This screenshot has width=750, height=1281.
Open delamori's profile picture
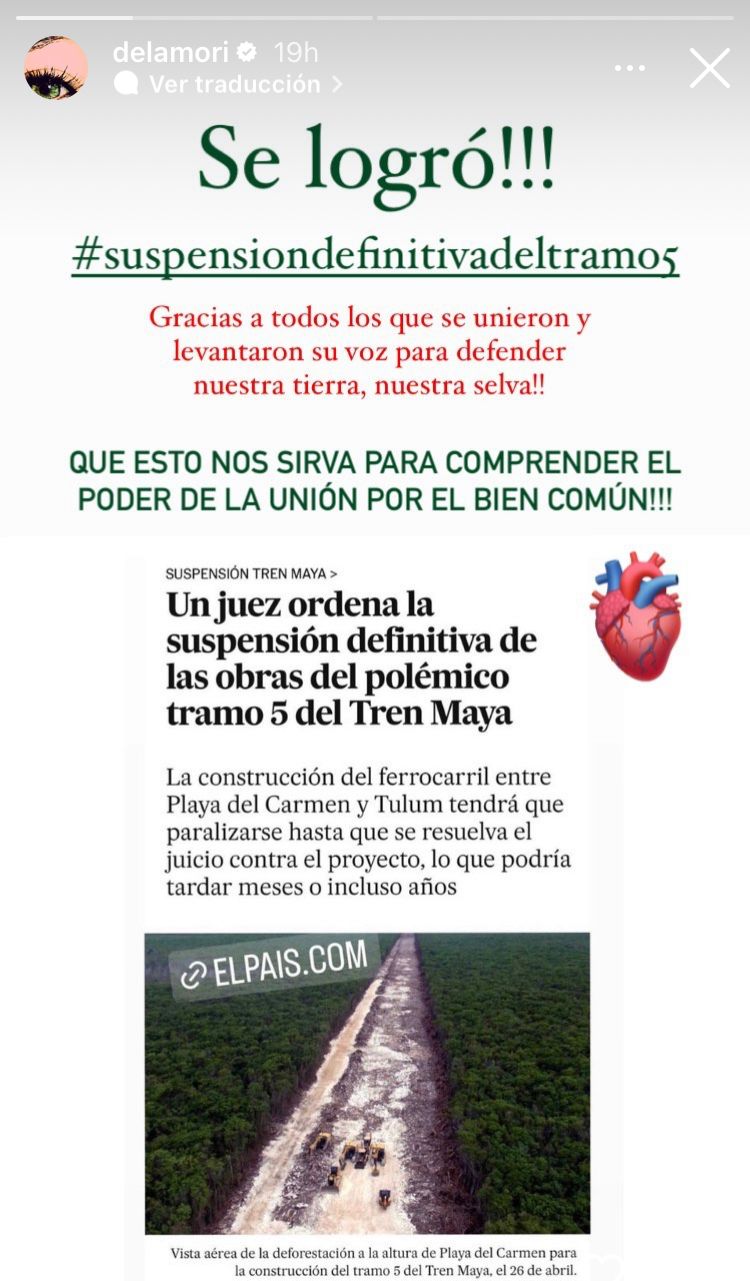[x=56, y=68]
